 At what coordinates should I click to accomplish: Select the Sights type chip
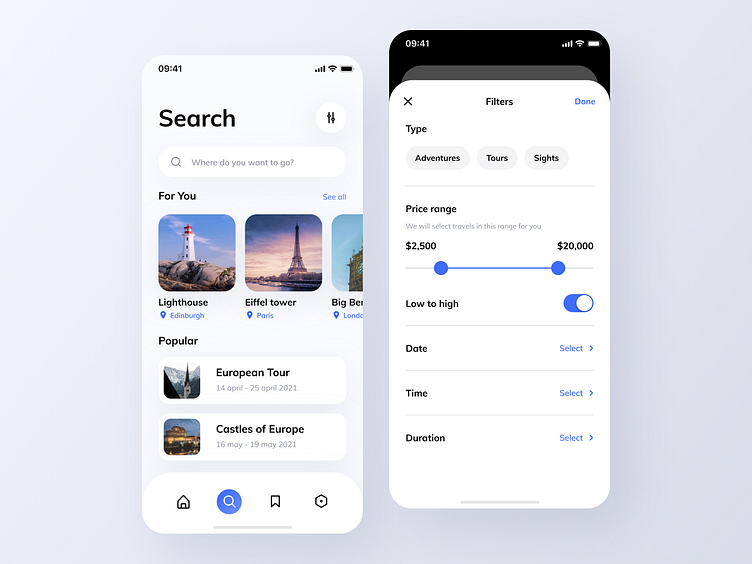[x=546, y=158]
